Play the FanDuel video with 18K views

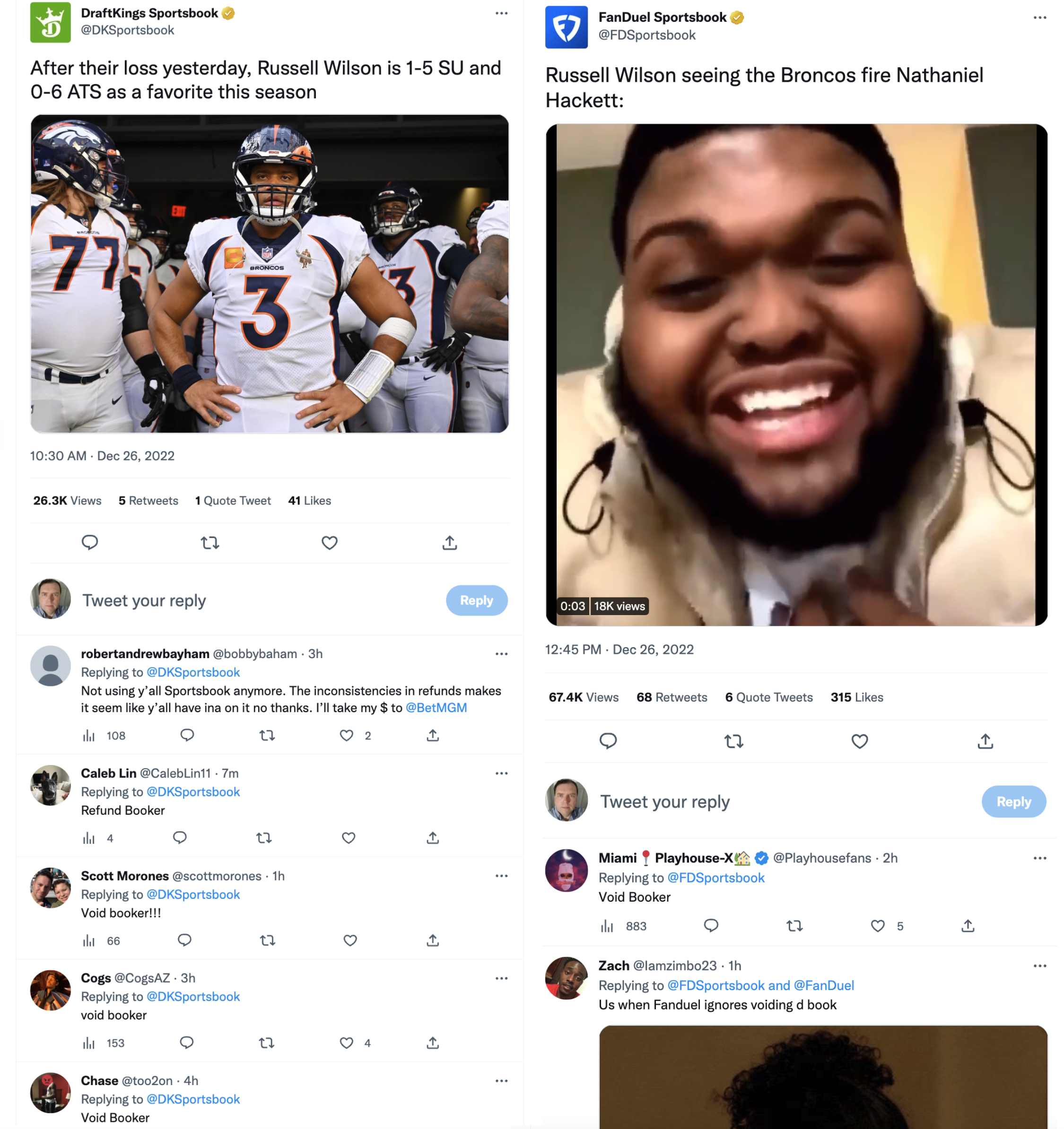tap(796, 375)
